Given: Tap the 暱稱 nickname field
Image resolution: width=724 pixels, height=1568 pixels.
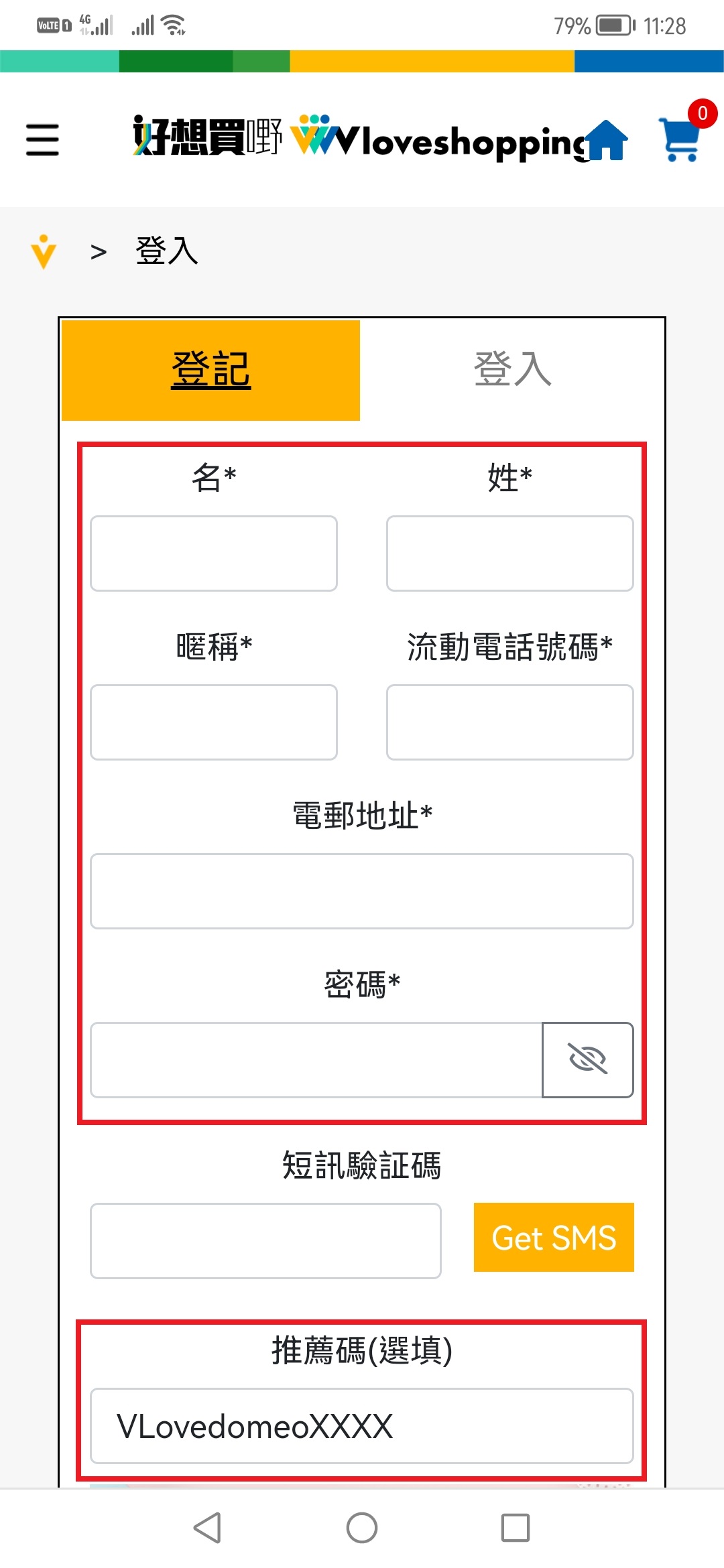Looking at the screenshot, I should tap(214, 722).
